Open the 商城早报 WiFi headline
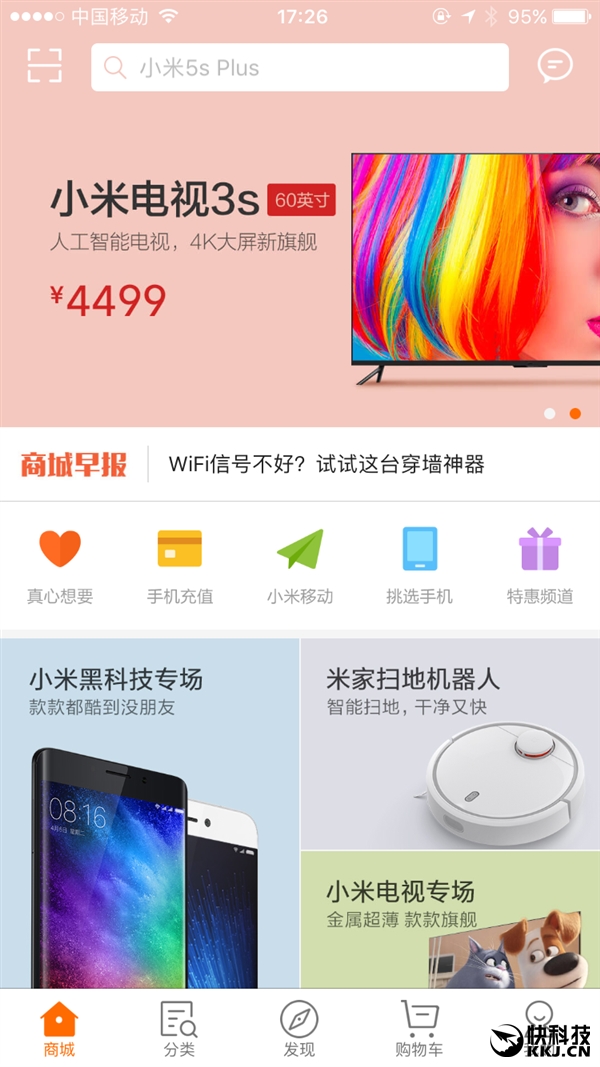The height and width of the screenshot is (1067, 600). tap(326, 464)
